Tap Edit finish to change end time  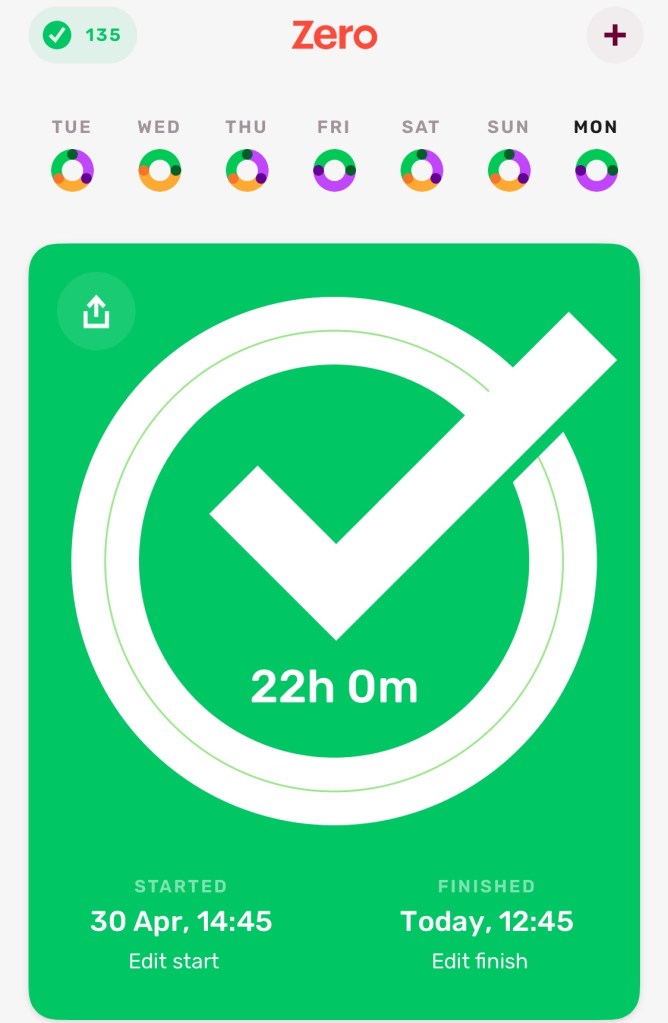point(479,961)
